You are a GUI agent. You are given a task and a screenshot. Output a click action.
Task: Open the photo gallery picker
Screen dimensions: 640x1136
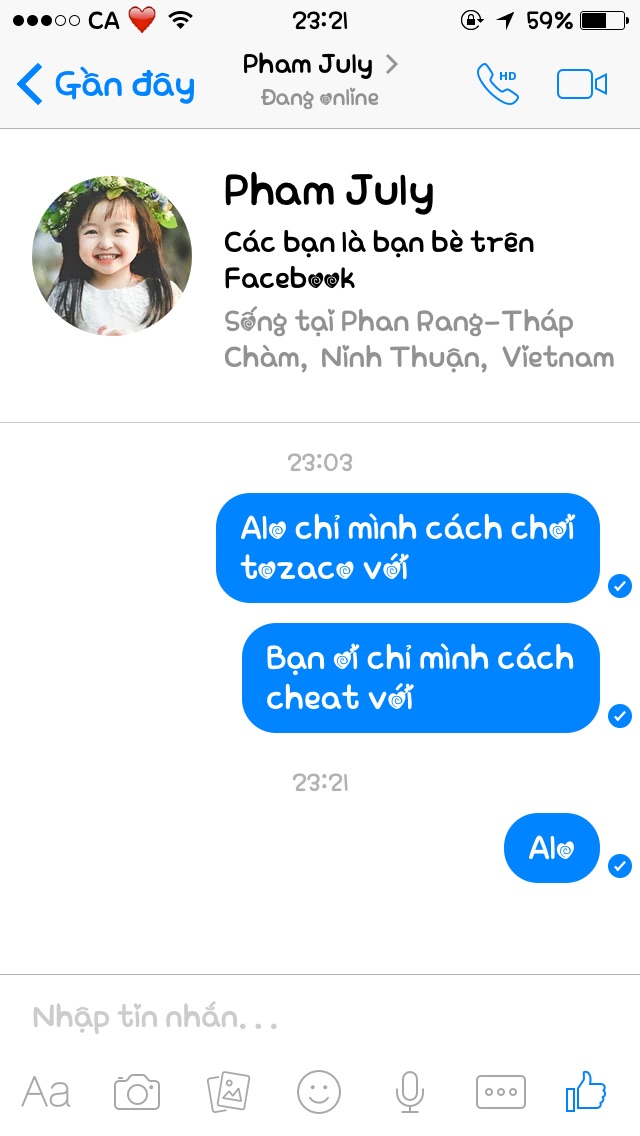coord(228,1092)
